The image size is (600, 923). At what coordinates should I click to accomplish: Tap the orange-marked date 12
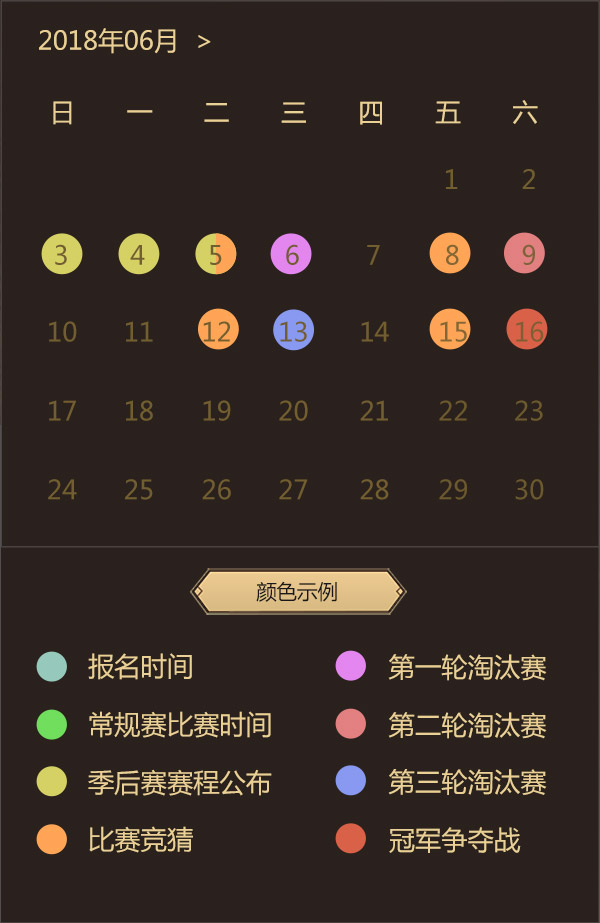point(218,331)
